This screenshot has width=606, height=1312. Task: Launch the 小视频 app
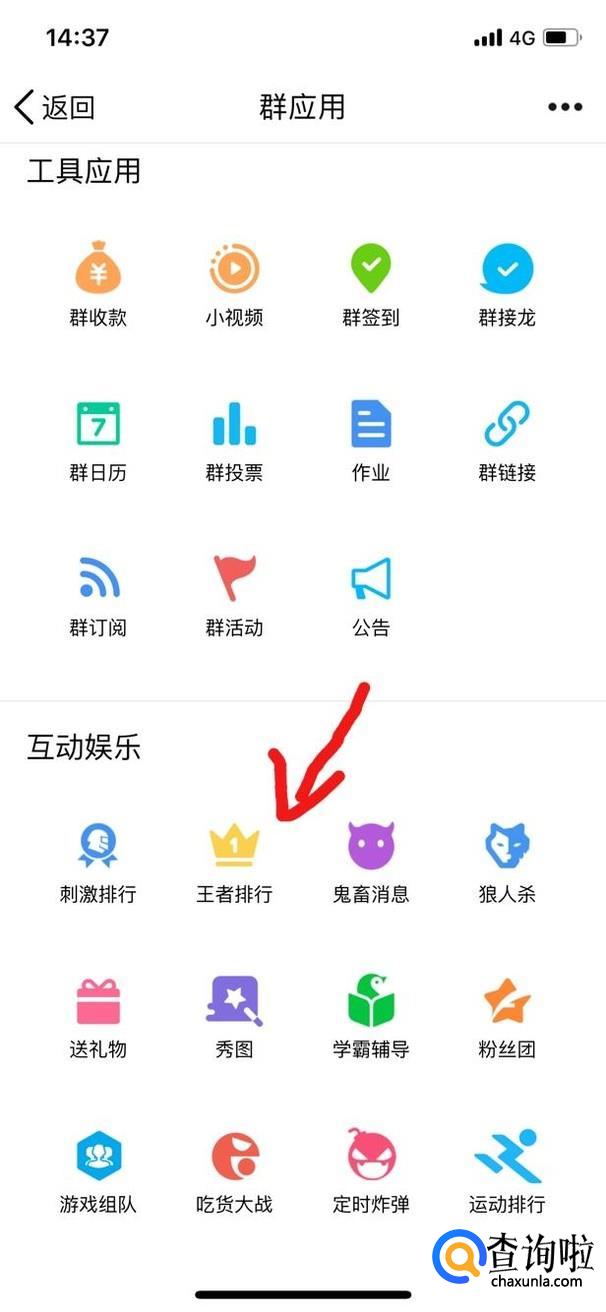click(235, 285)
